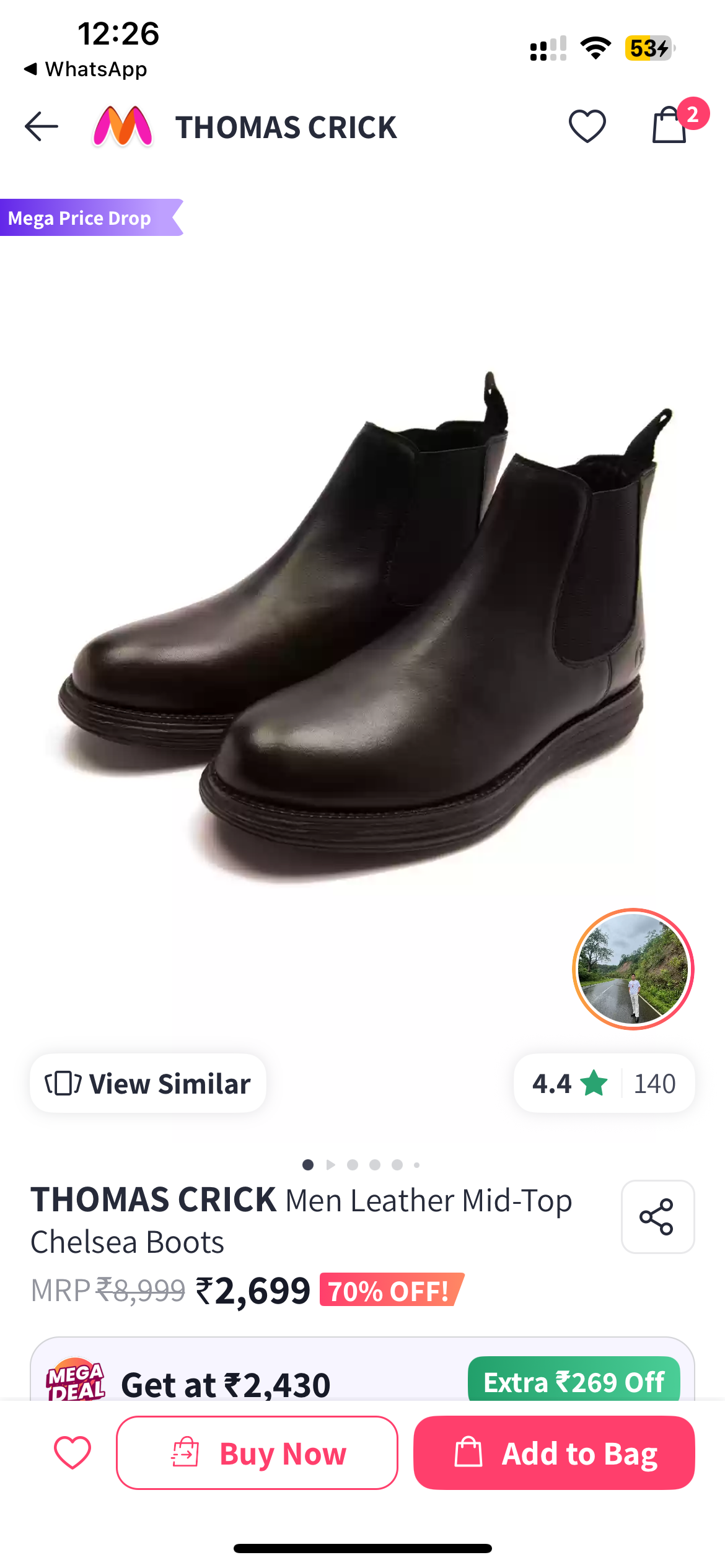Share this product using the share icon

click(658, 1216)
